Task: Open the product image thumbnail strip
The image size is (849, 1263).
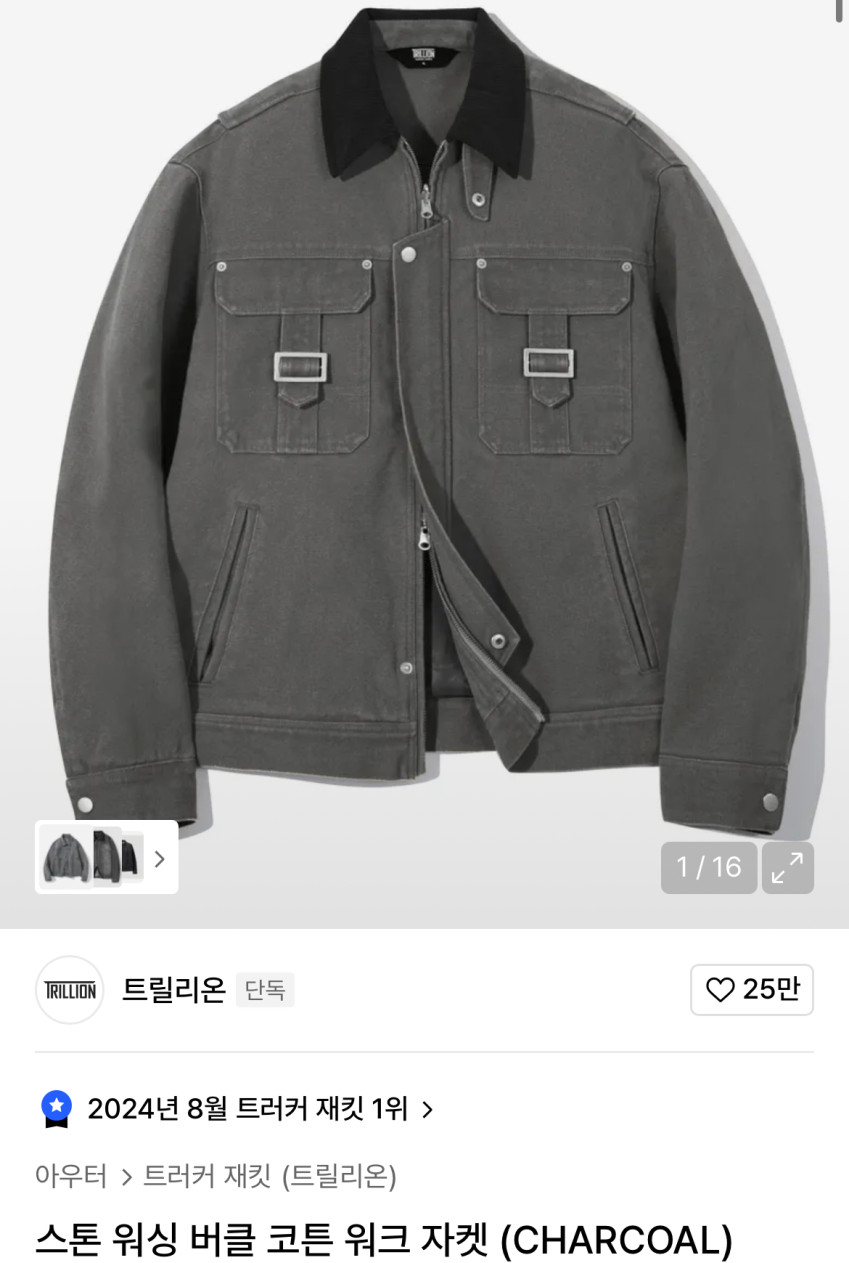Action: pyautogui.click(x=106, y=857)
